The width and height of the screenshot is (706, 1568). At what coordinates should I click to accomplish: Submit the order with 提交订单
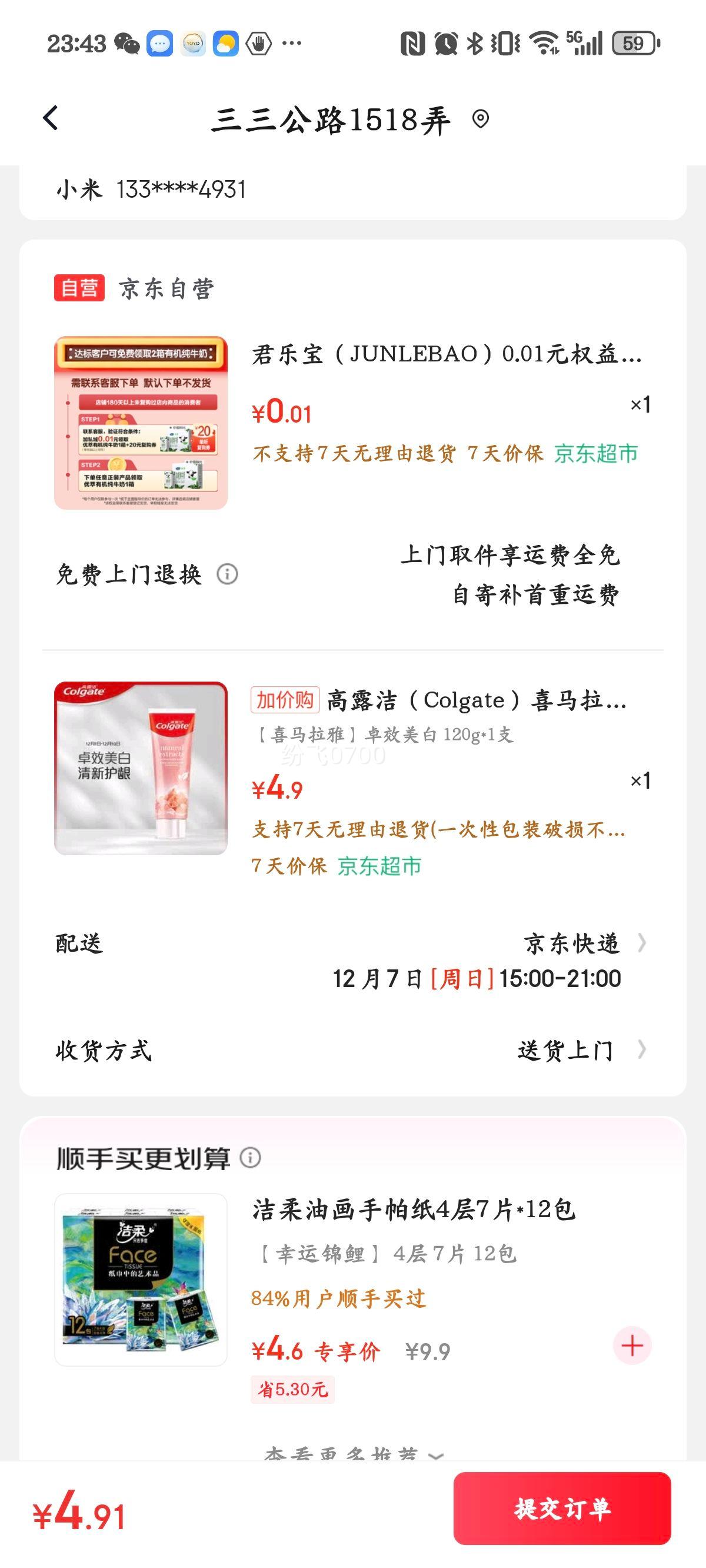(x=562, y=1508)
